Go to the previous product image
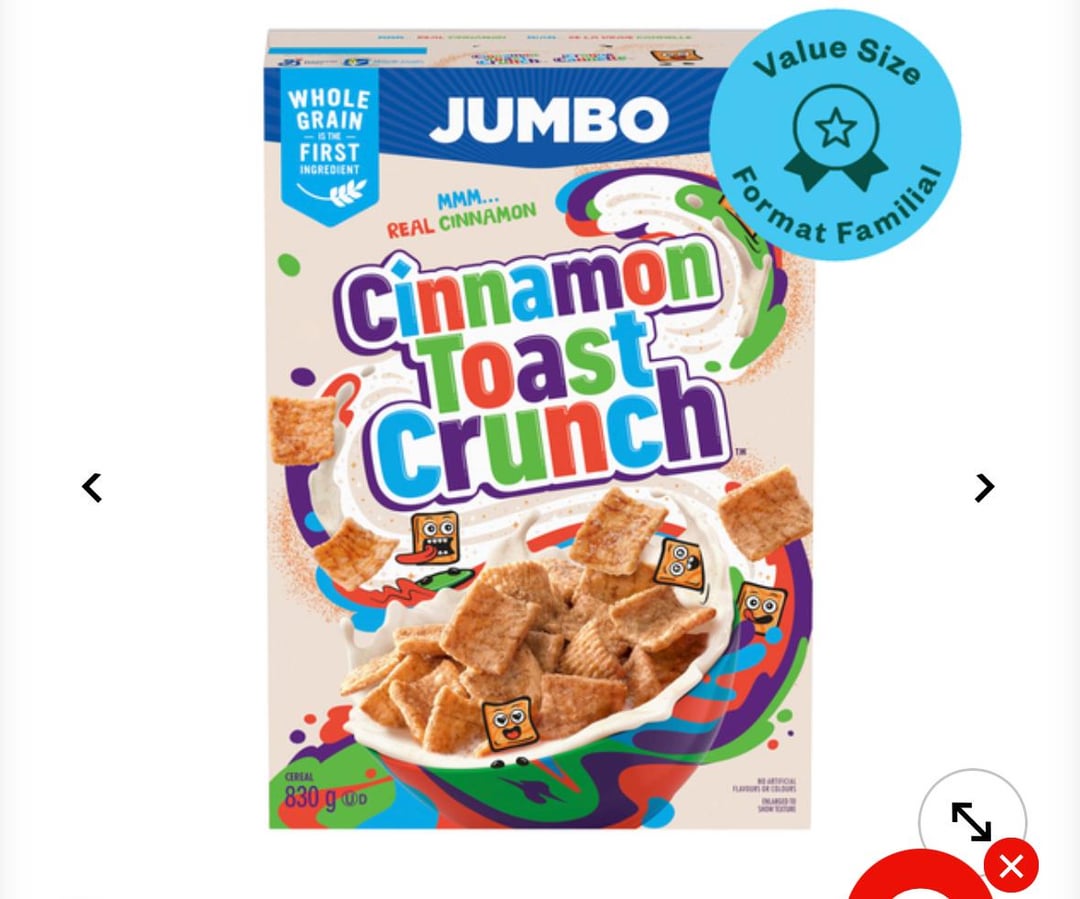Image resolution: width=1080 pixels, height=899 pixels. [x=92, y=487]
